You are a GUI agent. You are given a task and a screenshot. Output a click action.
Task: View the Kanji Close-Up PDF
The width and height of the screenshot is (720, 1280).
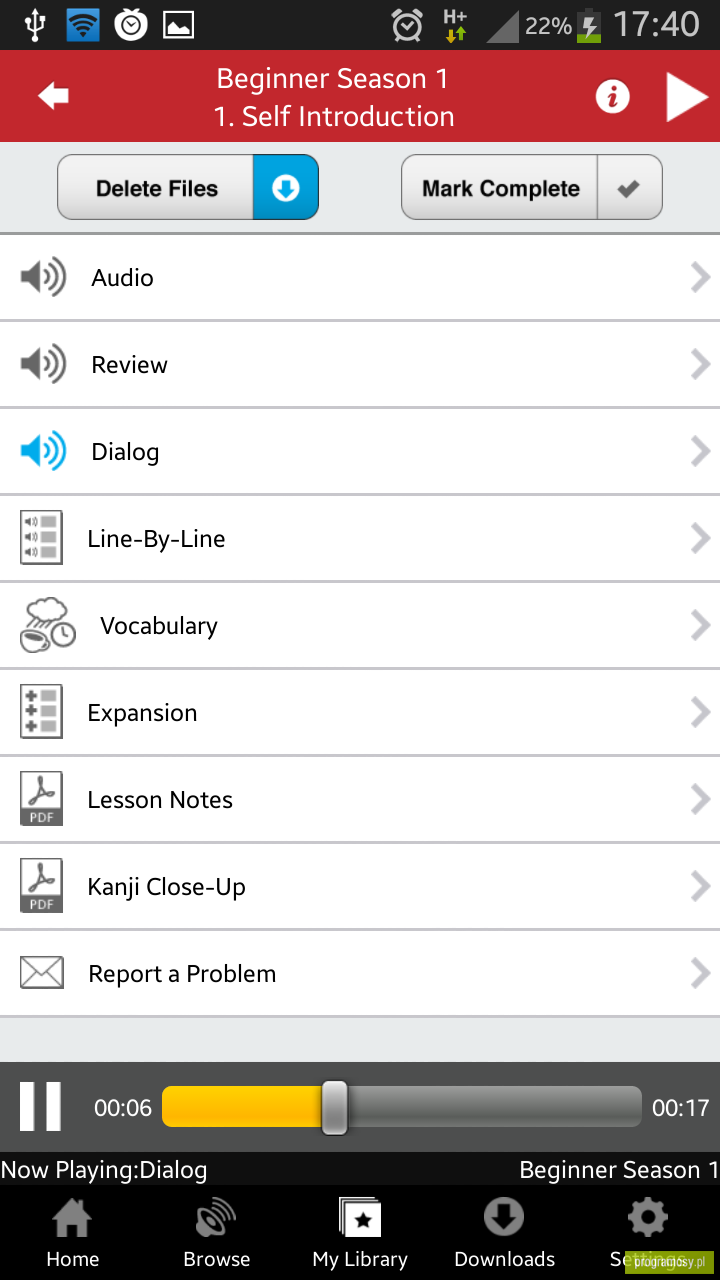coord(360,887)
